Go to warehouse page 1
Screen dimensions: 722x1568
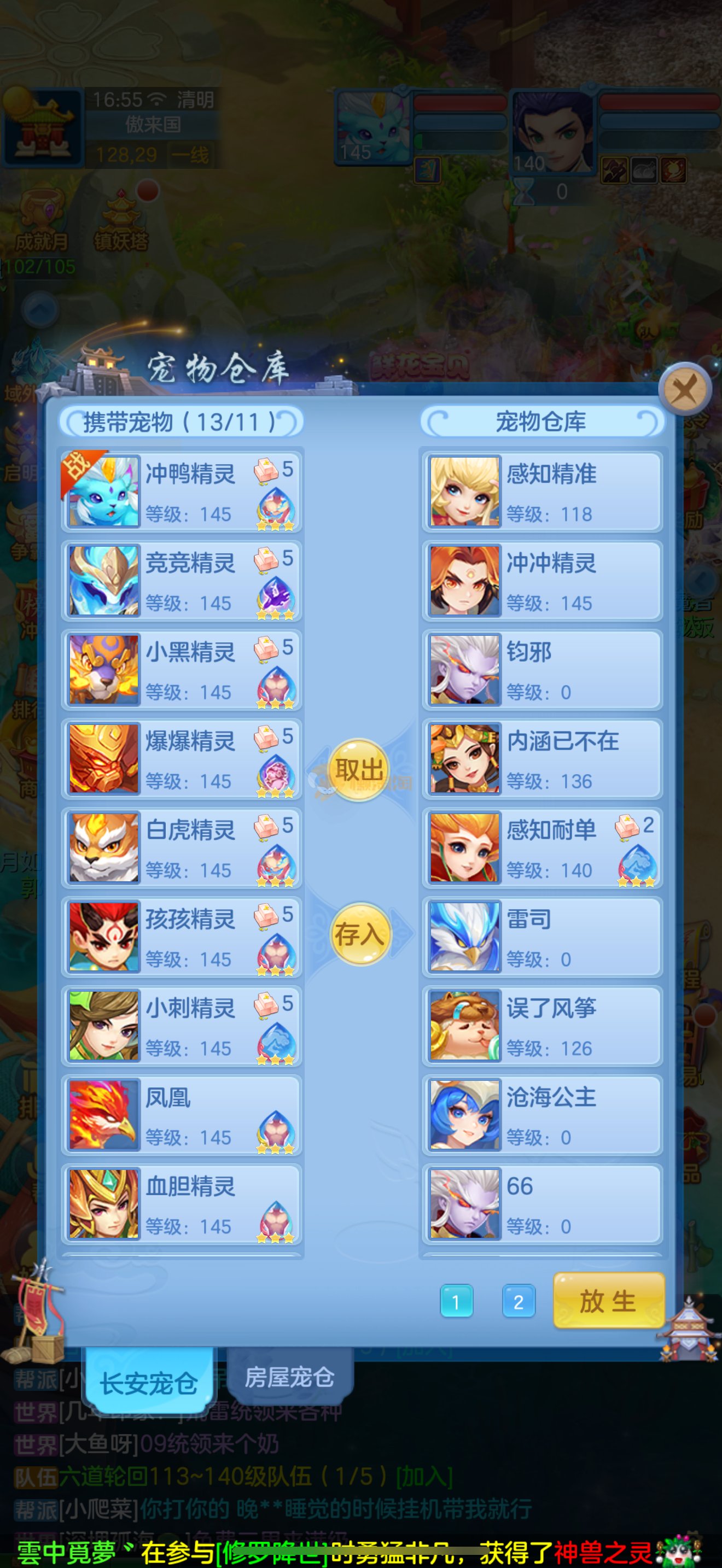[456, 1301]
